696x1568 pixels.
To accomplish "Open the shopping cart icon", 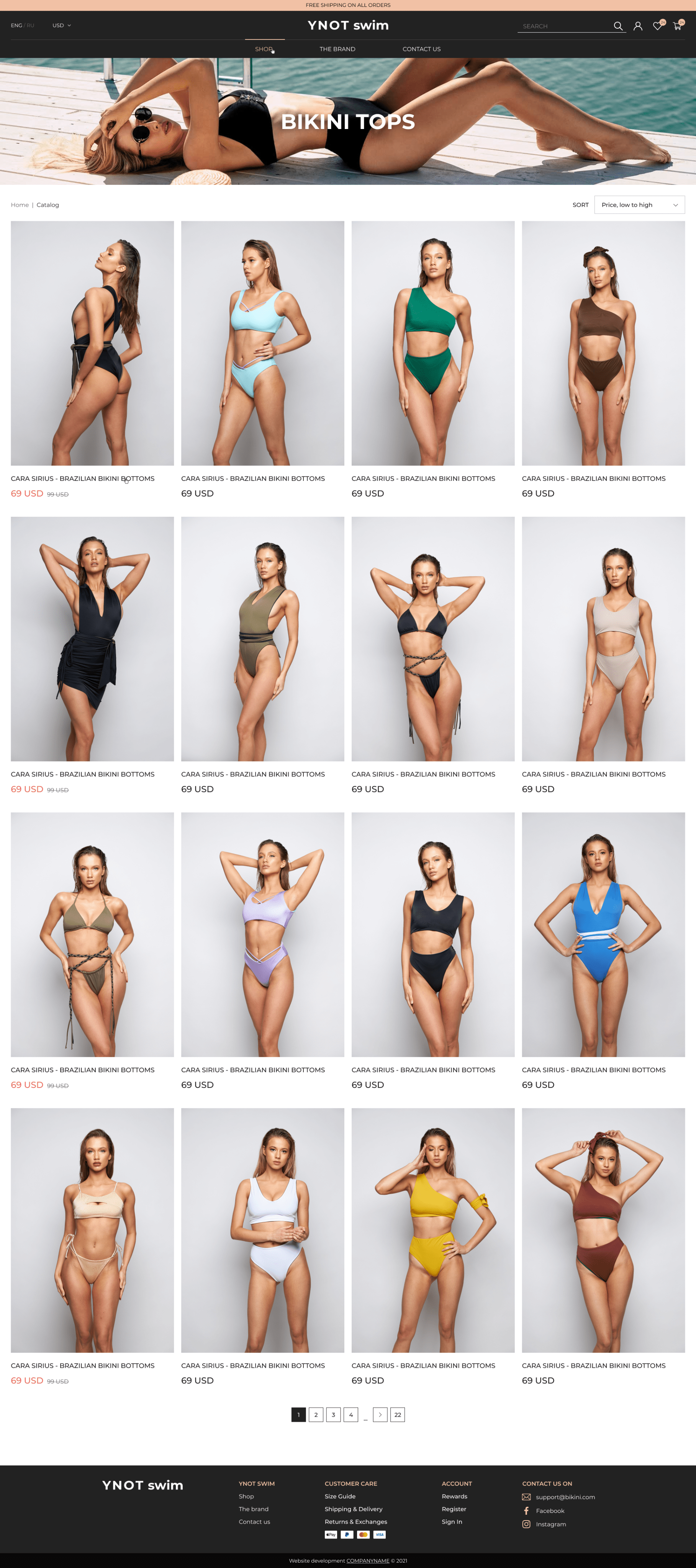I will point(676,26).
